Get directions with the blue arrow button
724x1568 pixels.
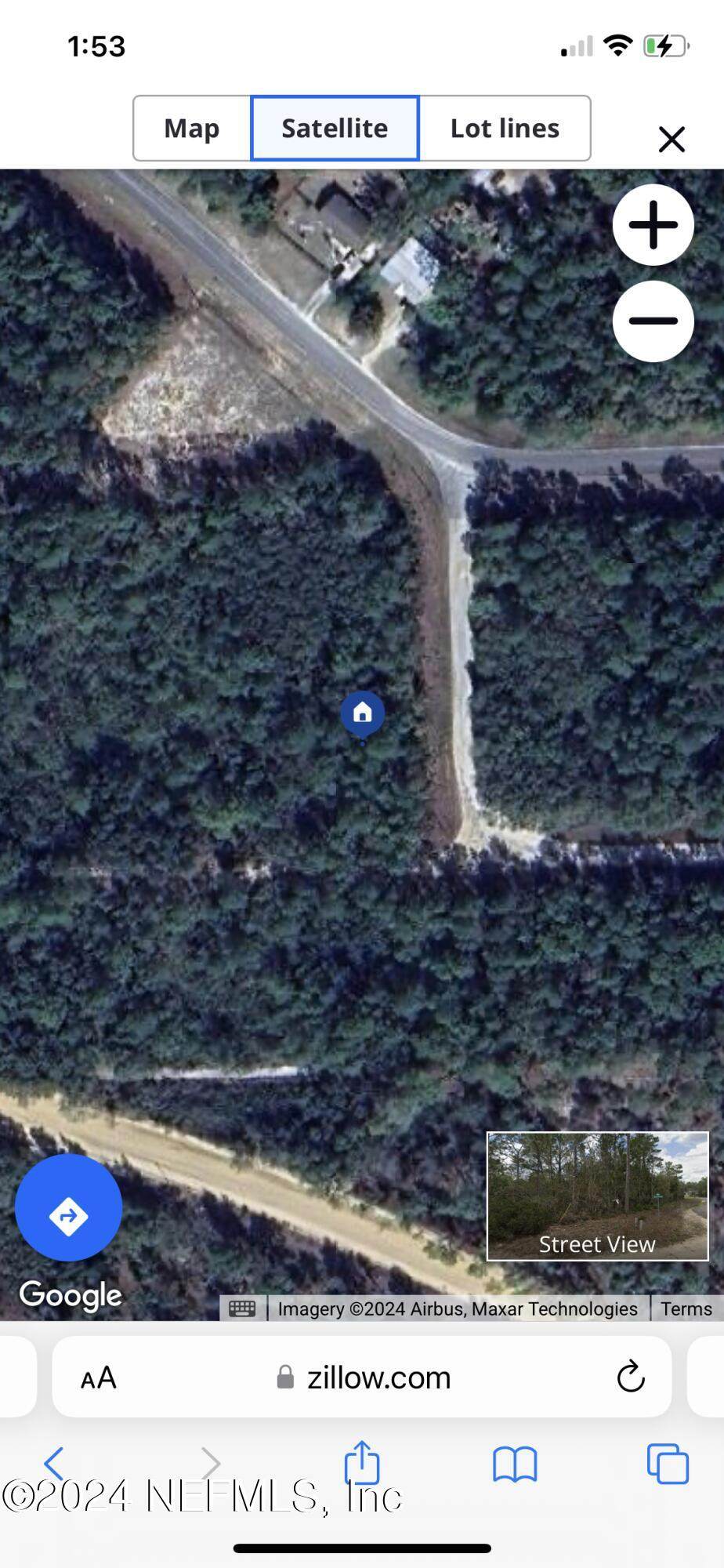pos(69,1207)
